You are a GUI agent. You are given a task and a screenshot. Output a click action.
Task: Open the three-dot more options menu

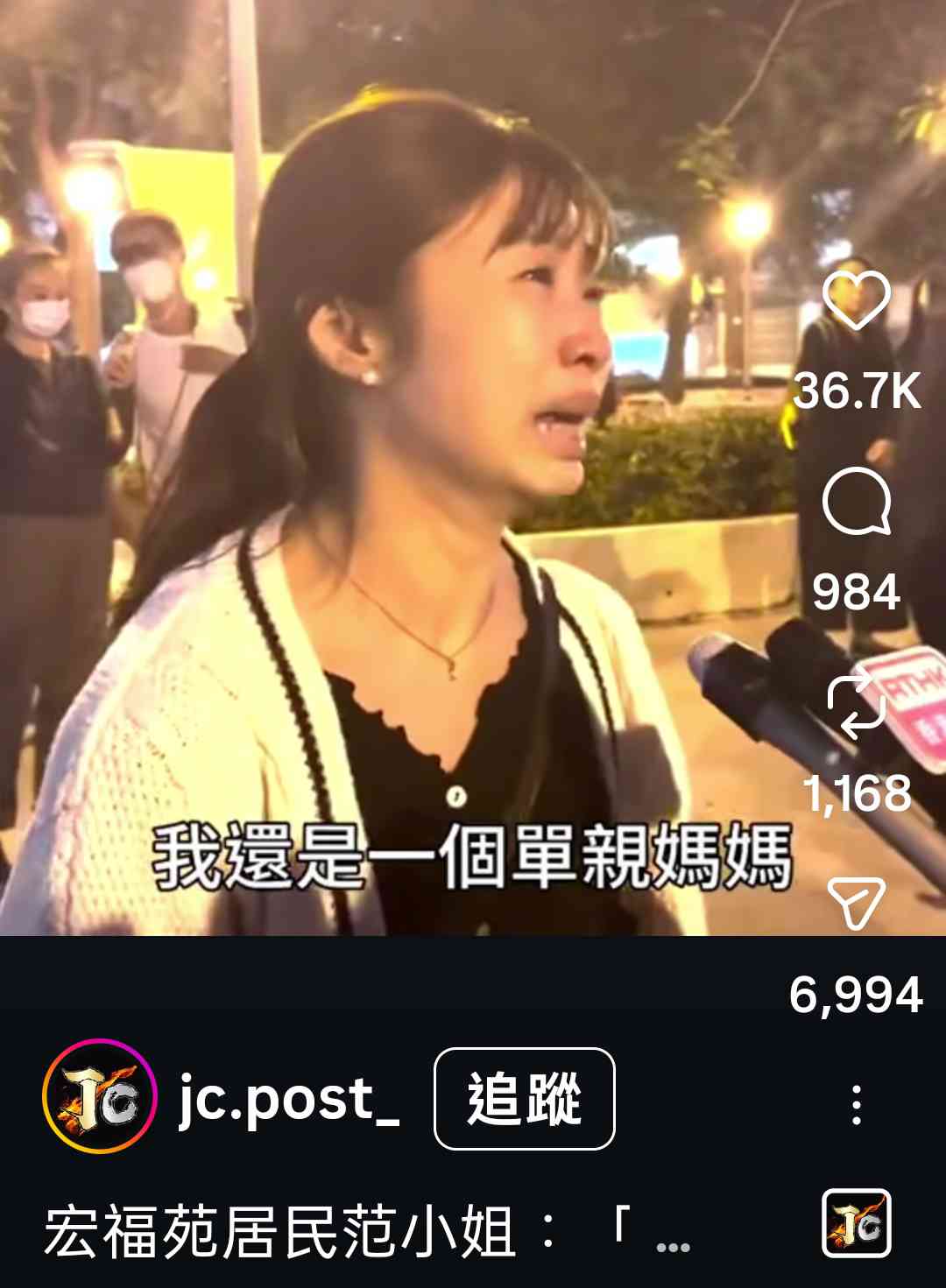click(856, 1104)
